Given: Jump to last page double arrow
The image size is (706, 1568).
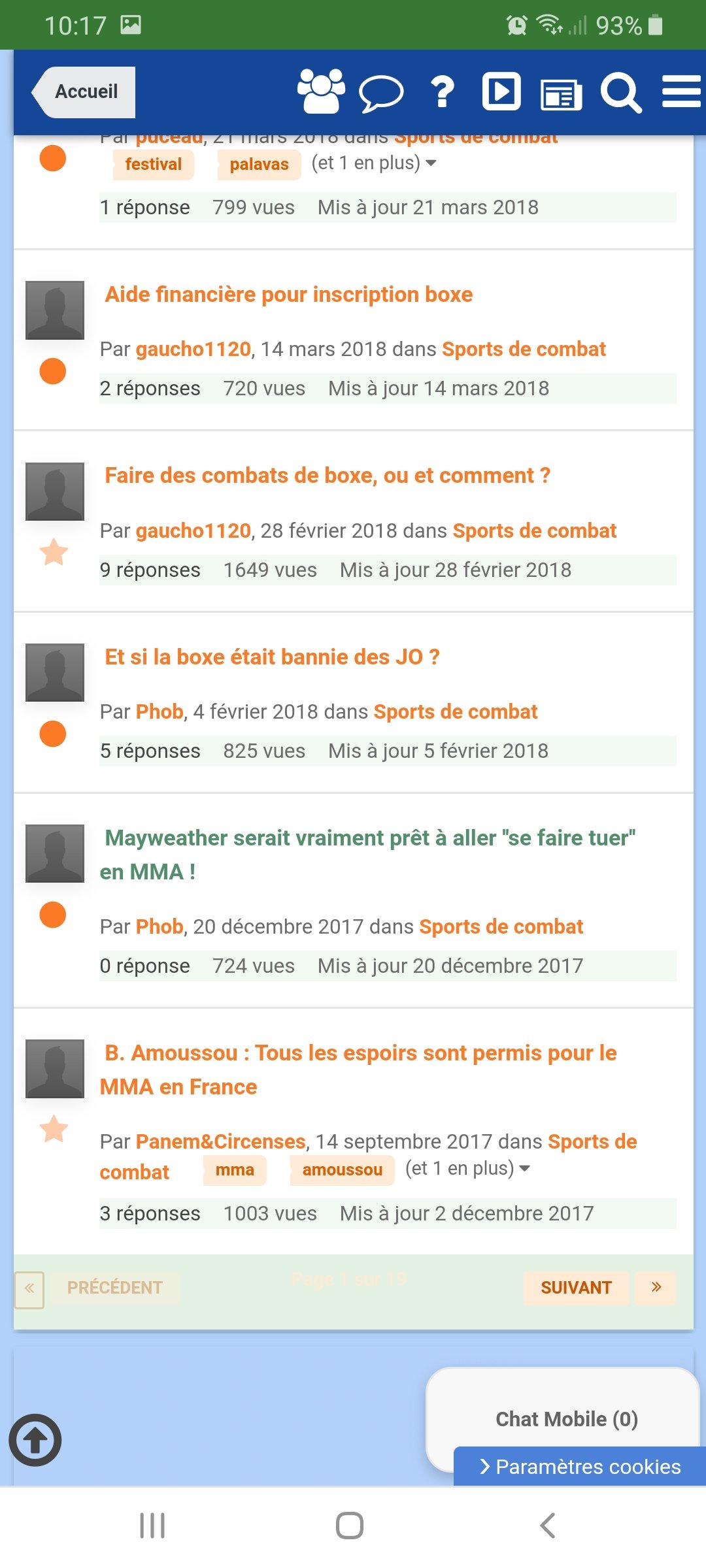Looking at the screenshot, I should point(656,1288).
